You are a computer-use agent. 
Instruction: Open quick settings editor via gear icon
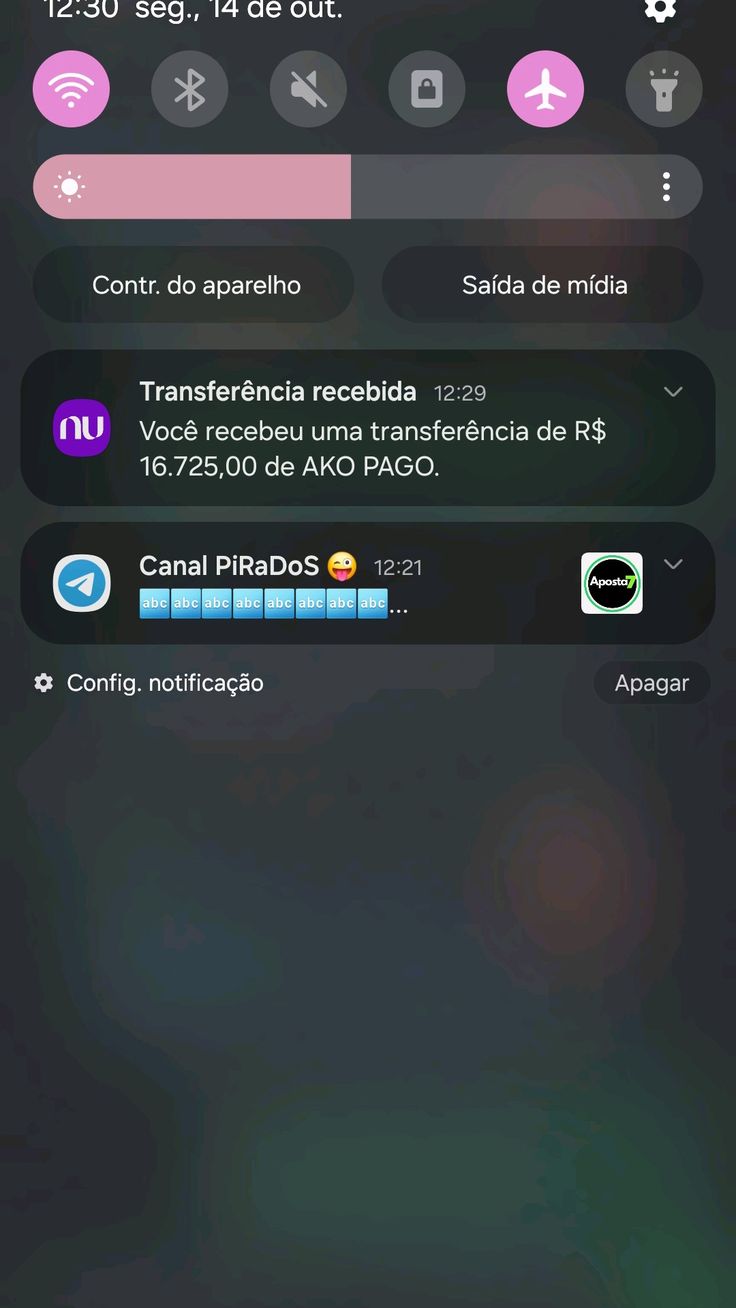point(660,11)
